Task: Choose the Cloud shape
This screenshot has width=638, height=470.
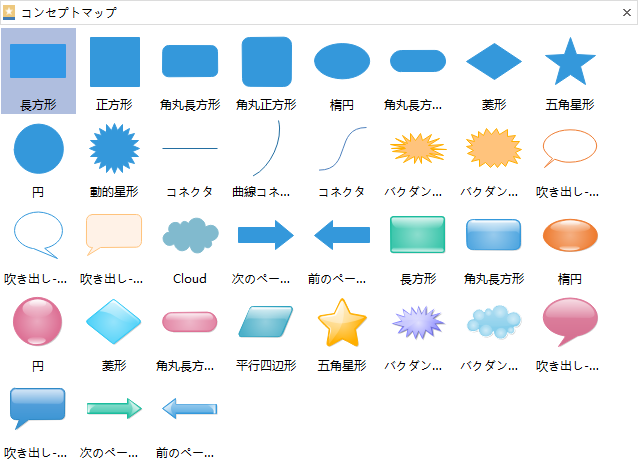Action: click(x=190, y=236)
